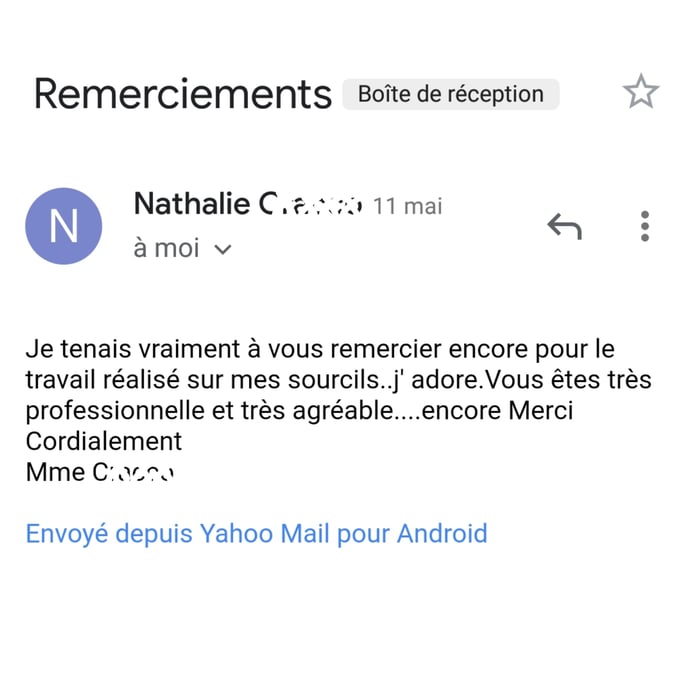Open the message overflow menu

click(x=645, y=227)
